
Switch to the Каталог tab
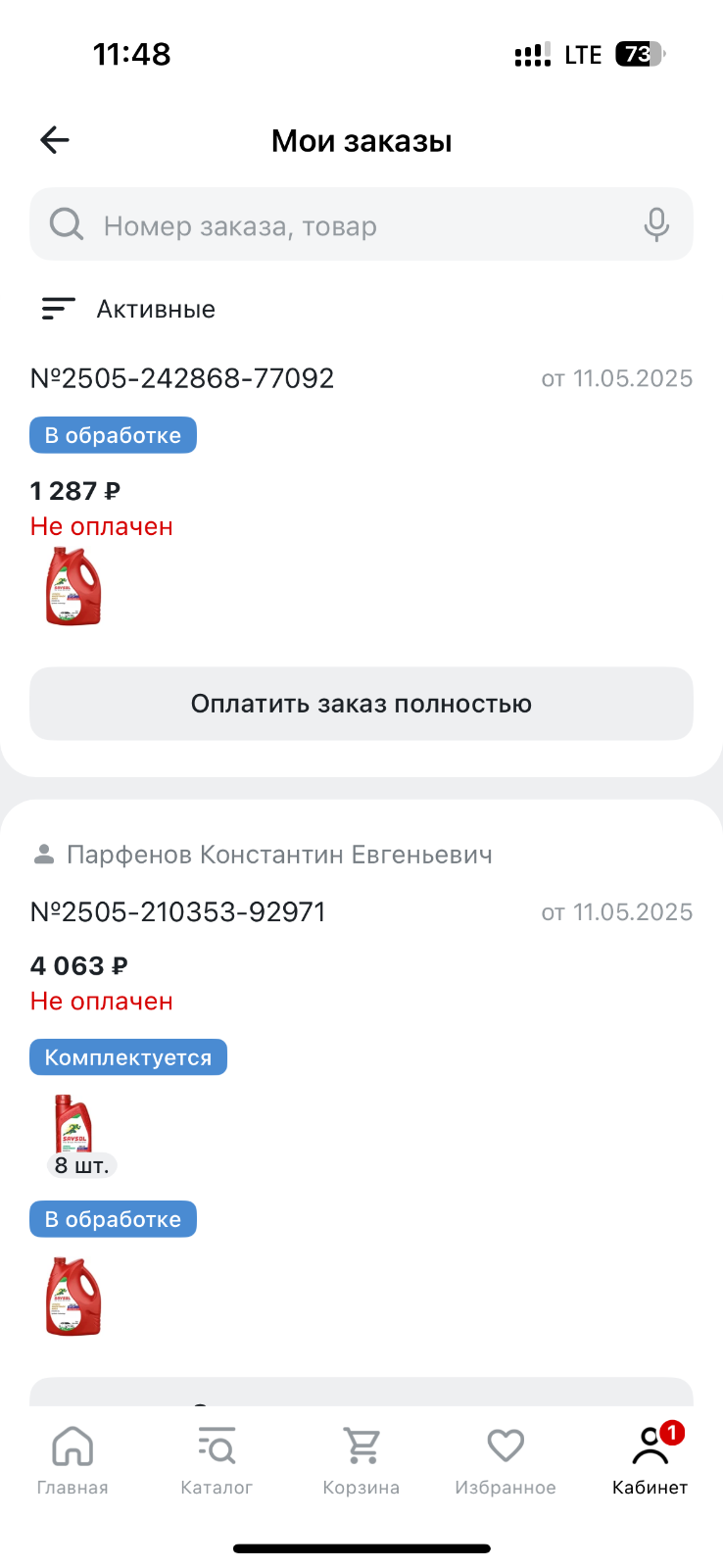coord(217,1460)
